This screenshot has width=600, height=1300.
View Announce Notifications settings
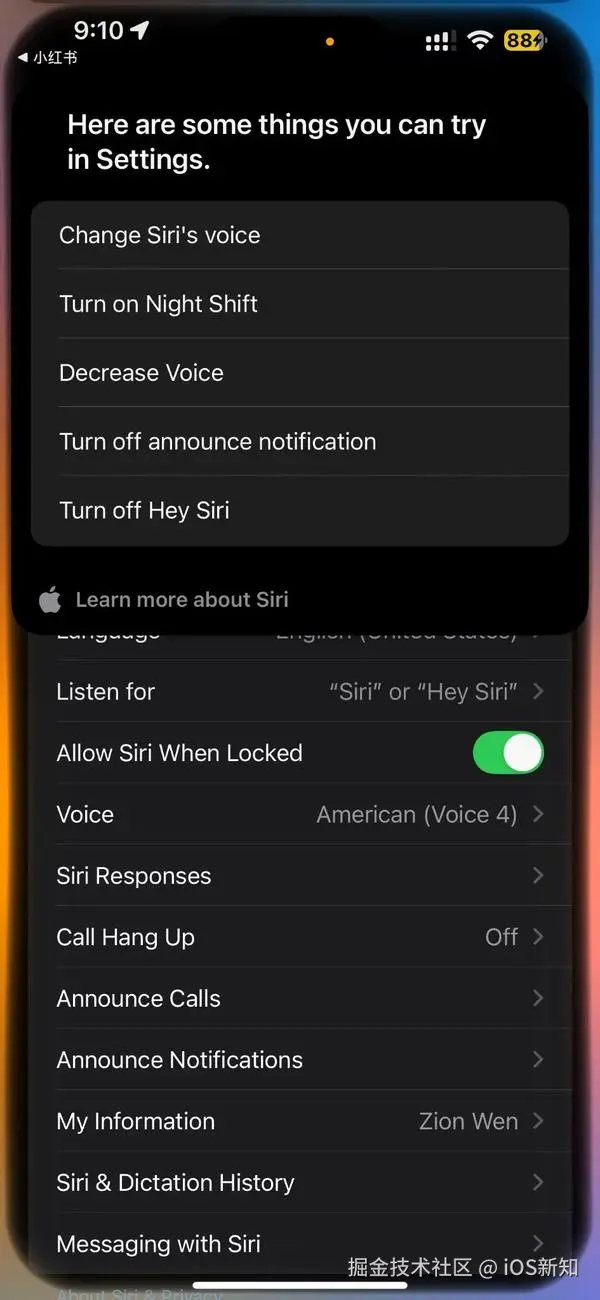pos(300,1060)
